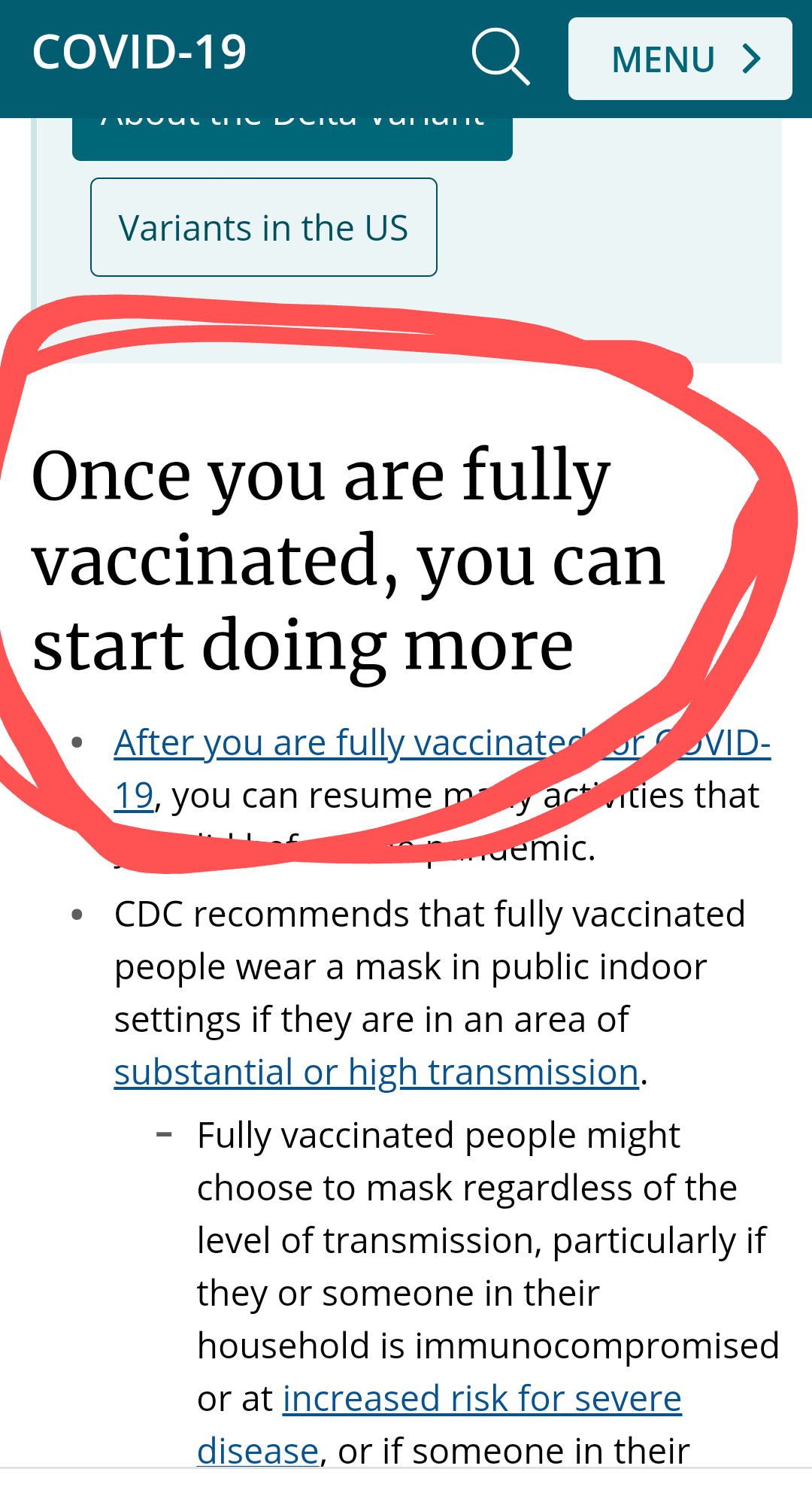Open the MENU button
Screen dimensions: 812x1493
[x=680, y=59]
